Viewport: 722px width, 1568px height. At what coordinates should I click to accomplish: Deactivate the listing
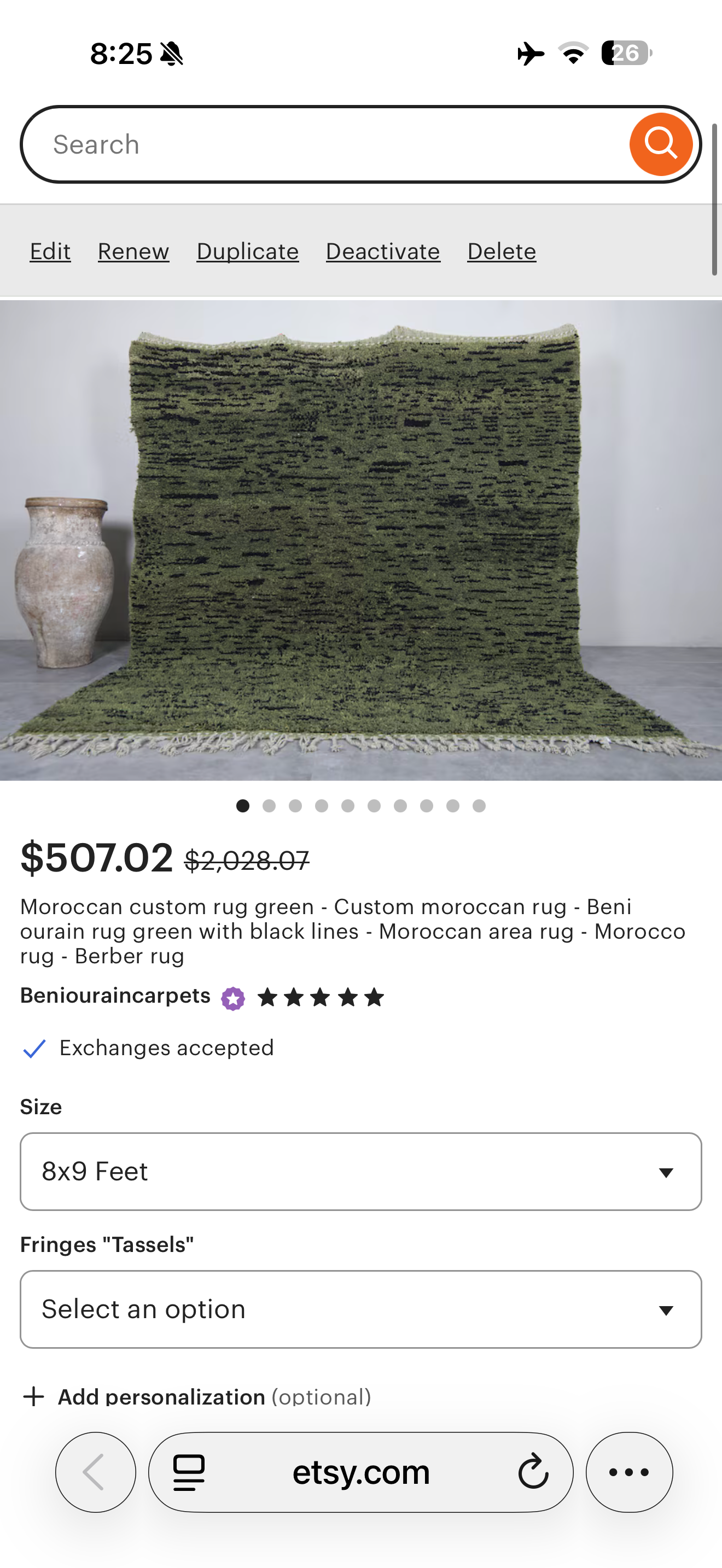pyautogui.click(x=383, y=251)
